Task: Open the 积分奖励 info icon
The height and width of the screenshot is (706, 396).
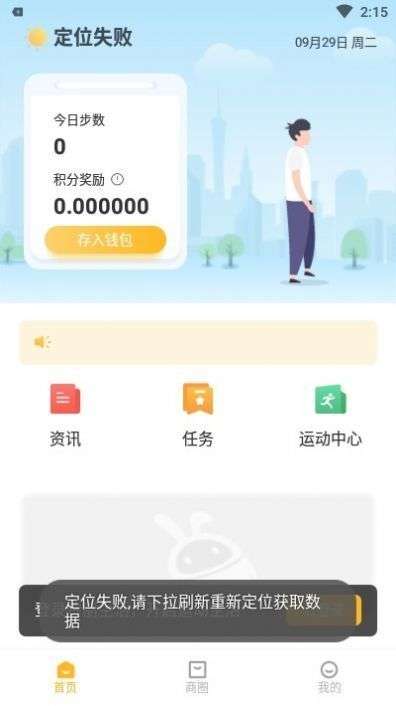Action: (x=117, y=180)
